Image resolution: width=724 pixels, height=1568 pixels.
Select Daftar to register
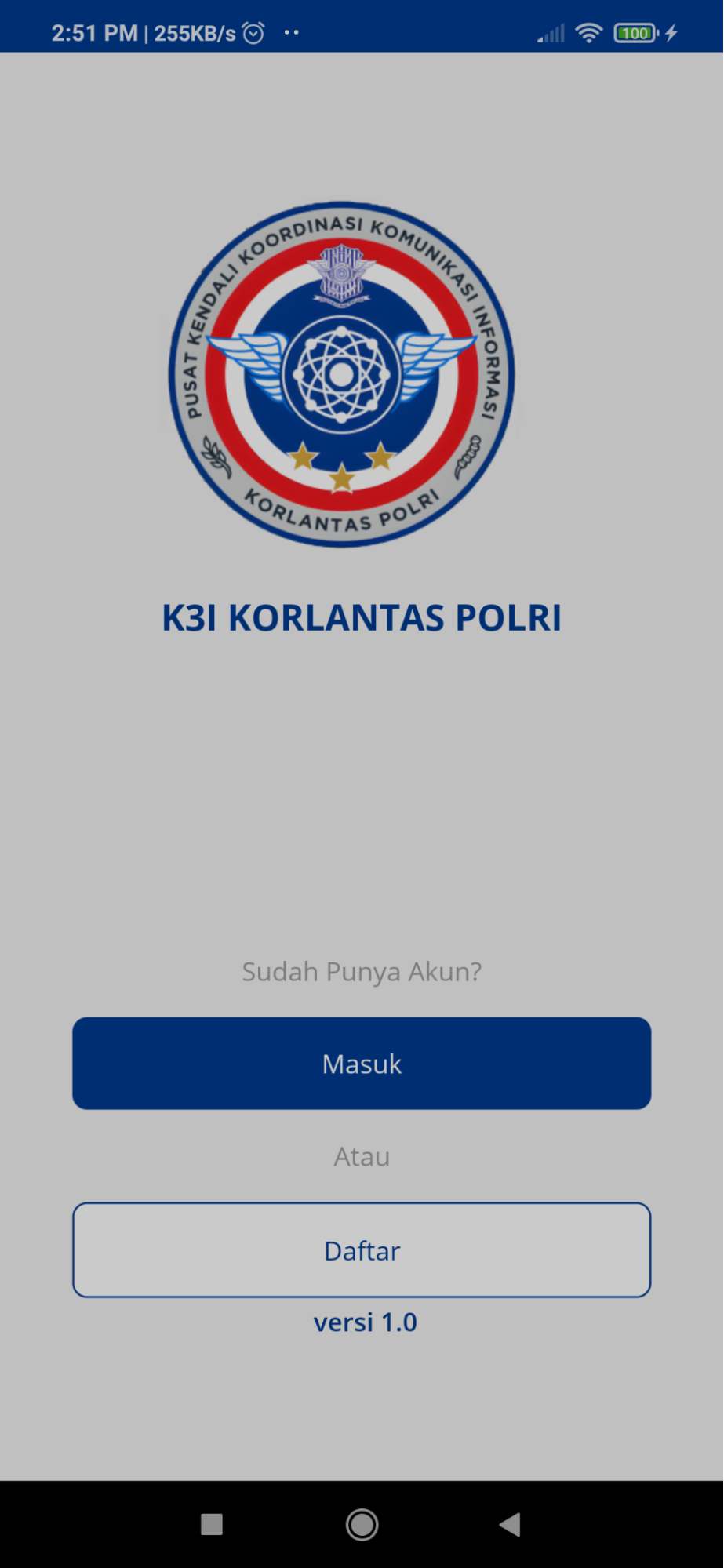coord(362,1250)
